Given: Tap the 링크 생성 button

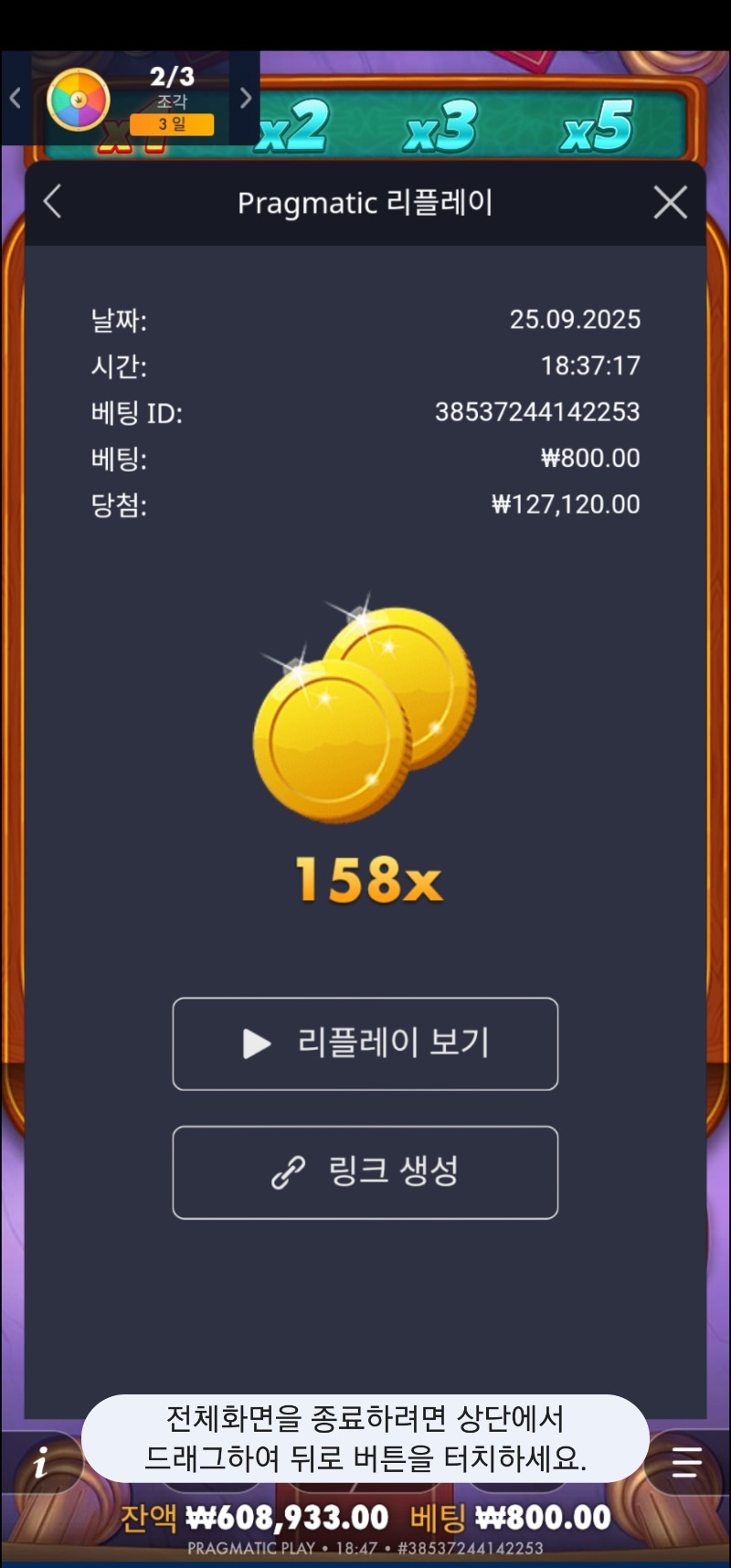Looking at the screenshot, I should pos(365,1171).
